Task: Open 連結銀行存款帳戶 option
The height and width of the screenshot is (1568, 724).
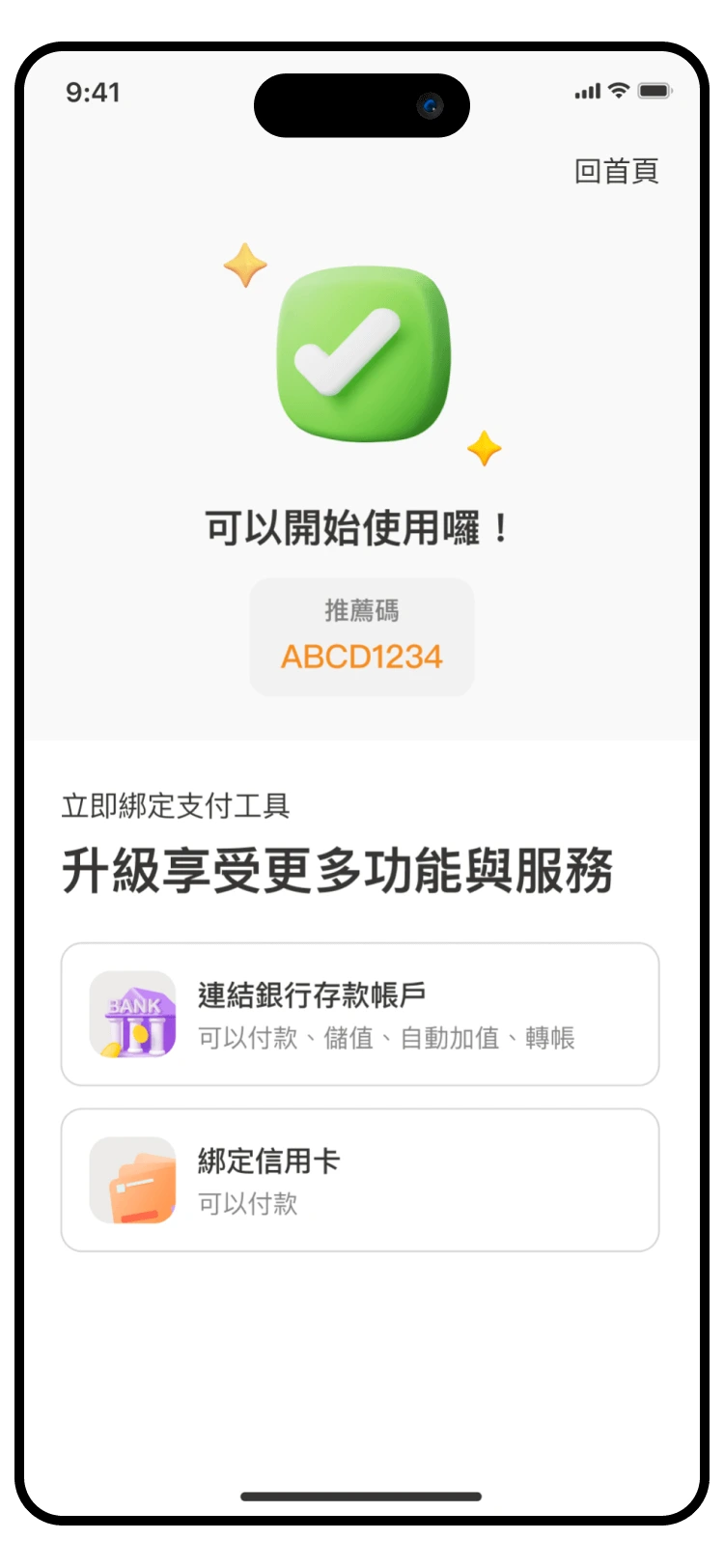Action: 360,1014
